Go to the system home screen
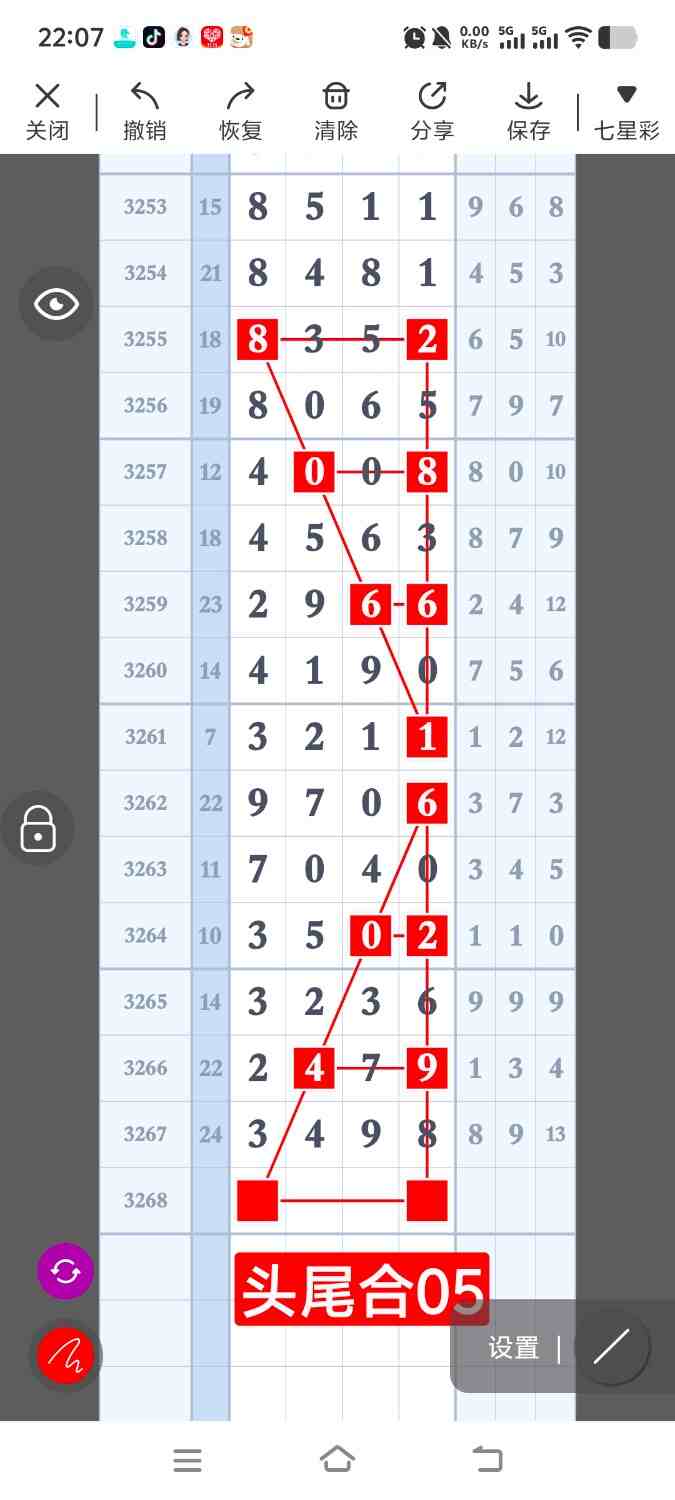The width and height of the screenshot is (675, 1500). pos(337,1460)
